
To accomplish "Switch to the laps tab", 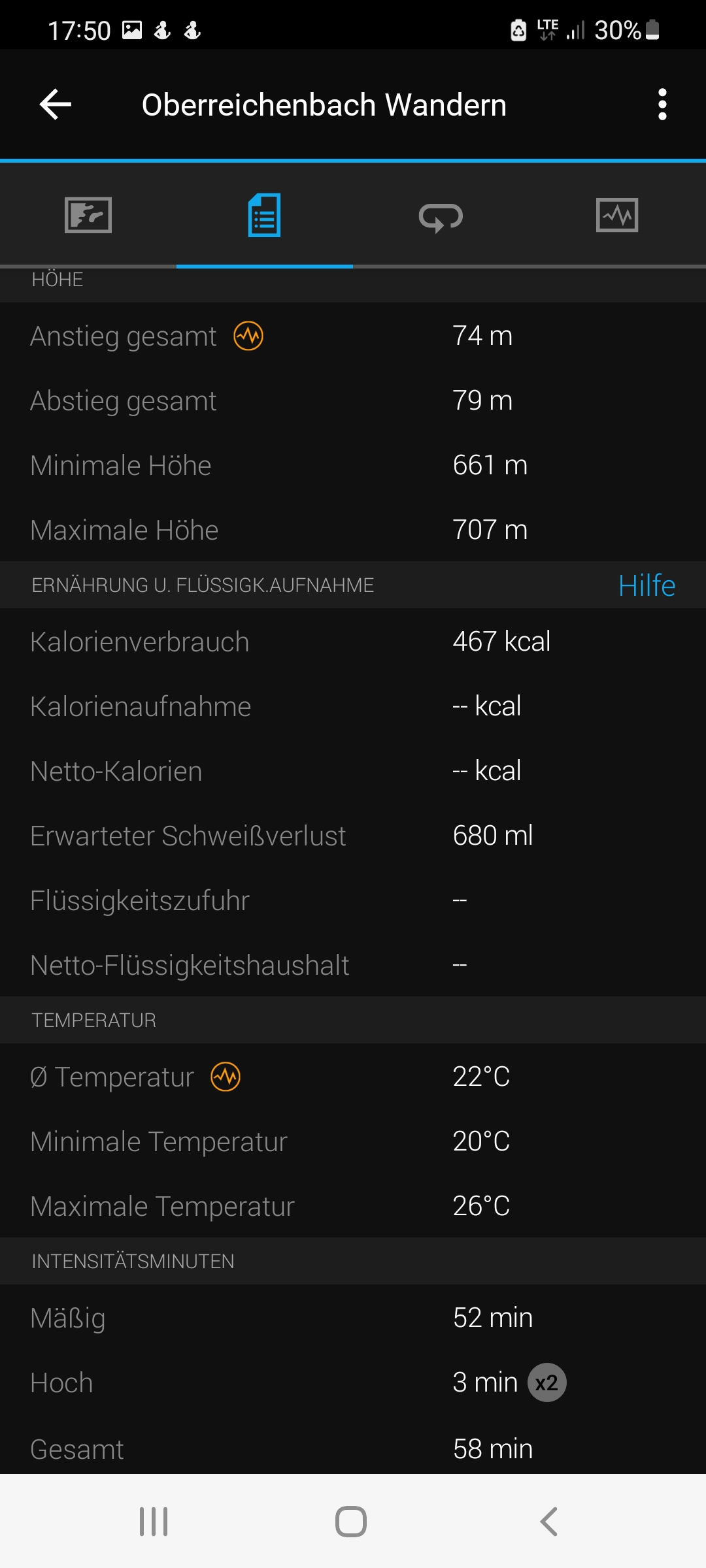I will point(441,217).
